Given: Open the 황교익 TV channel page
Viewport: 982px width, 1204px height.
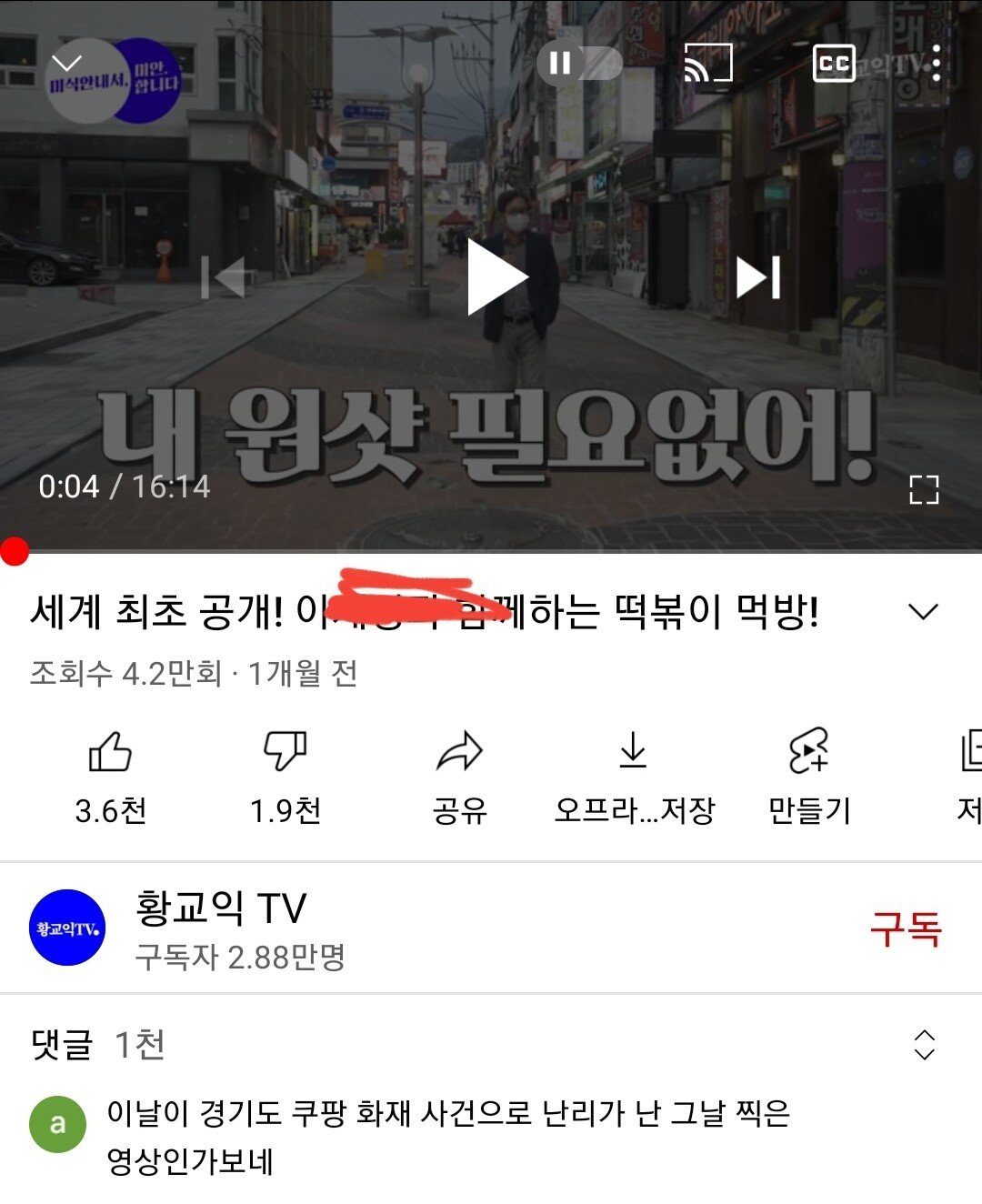Looking at the screenshot, I should tap(68, 928).
